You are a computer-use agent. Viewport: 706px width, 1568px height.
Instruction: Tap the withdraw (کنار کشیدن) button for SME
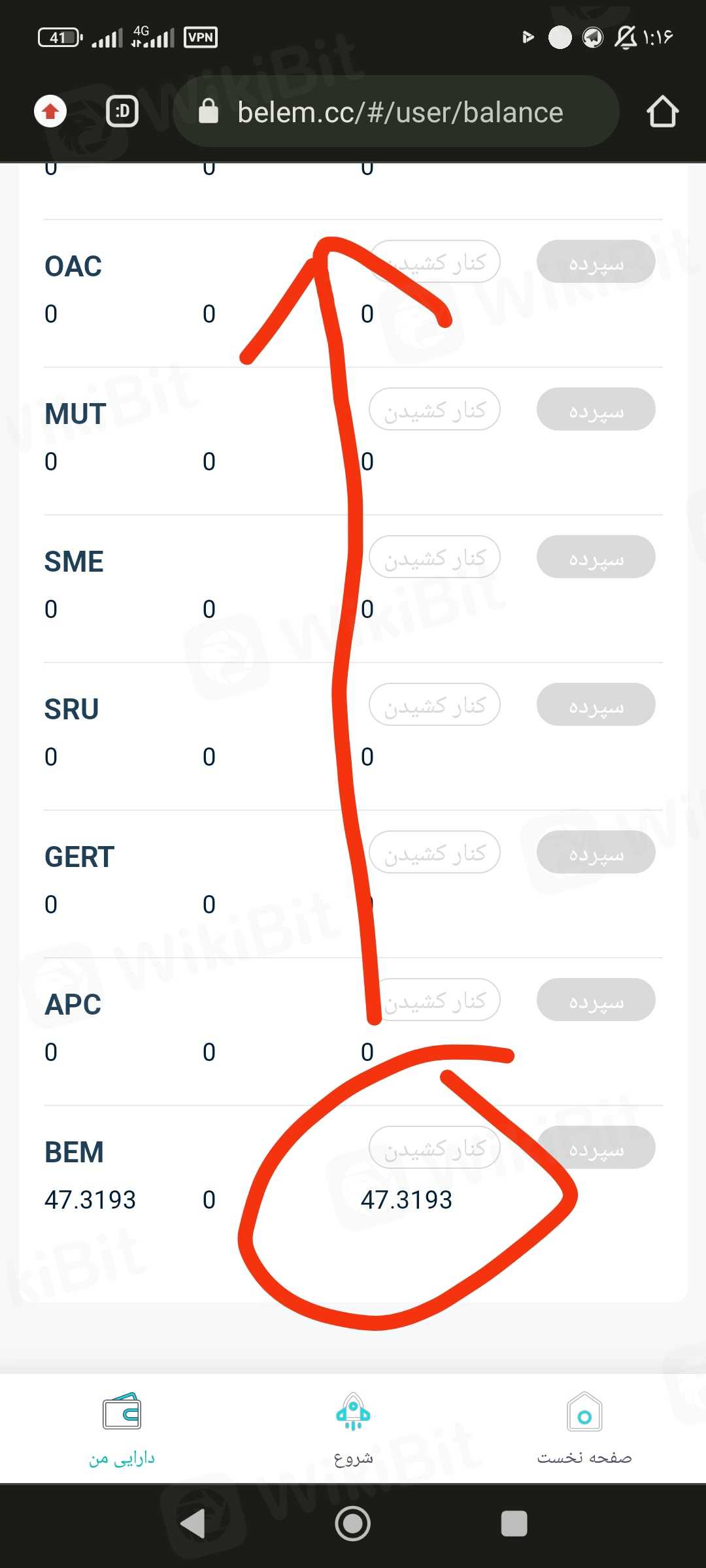(x=435, y=557)
